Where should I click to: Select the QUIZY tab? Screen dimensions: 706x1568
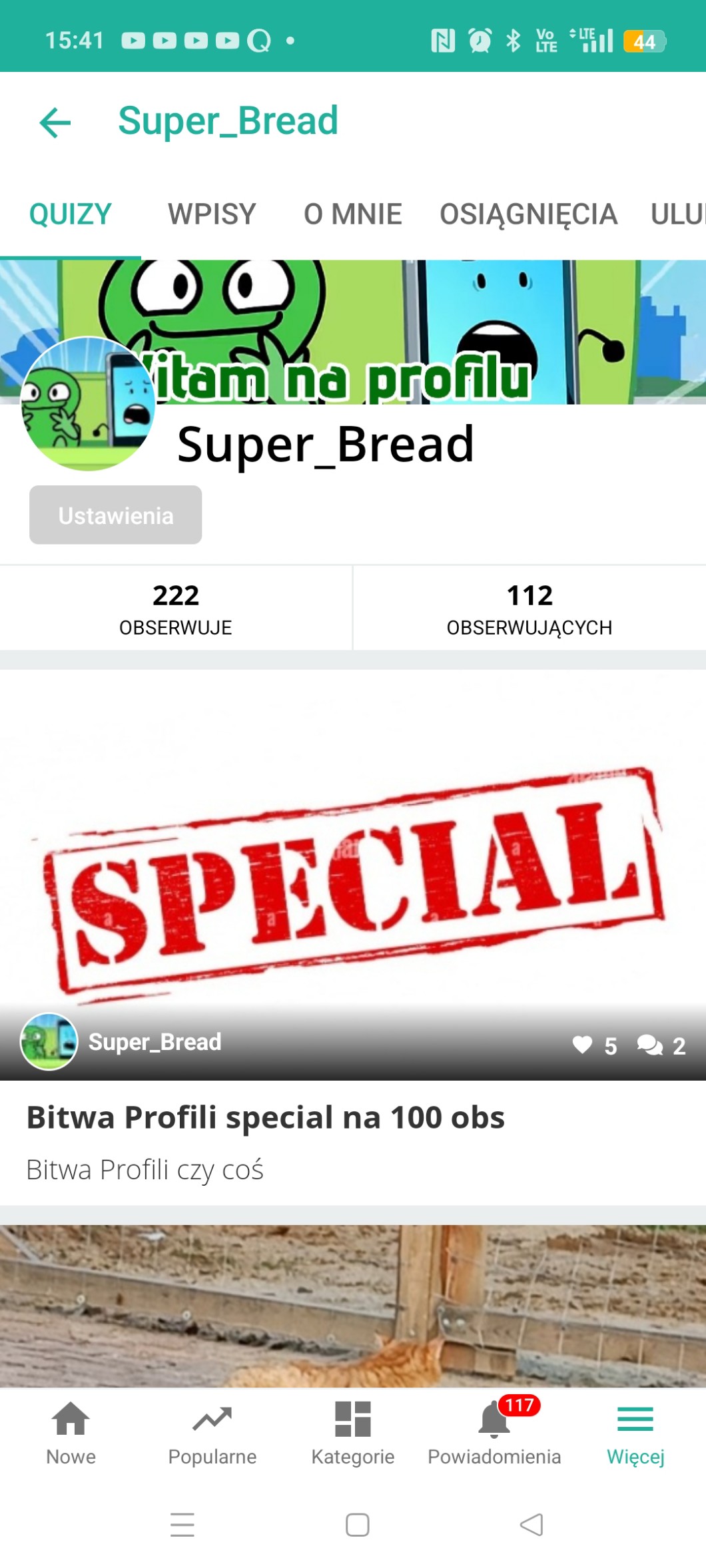71,214
